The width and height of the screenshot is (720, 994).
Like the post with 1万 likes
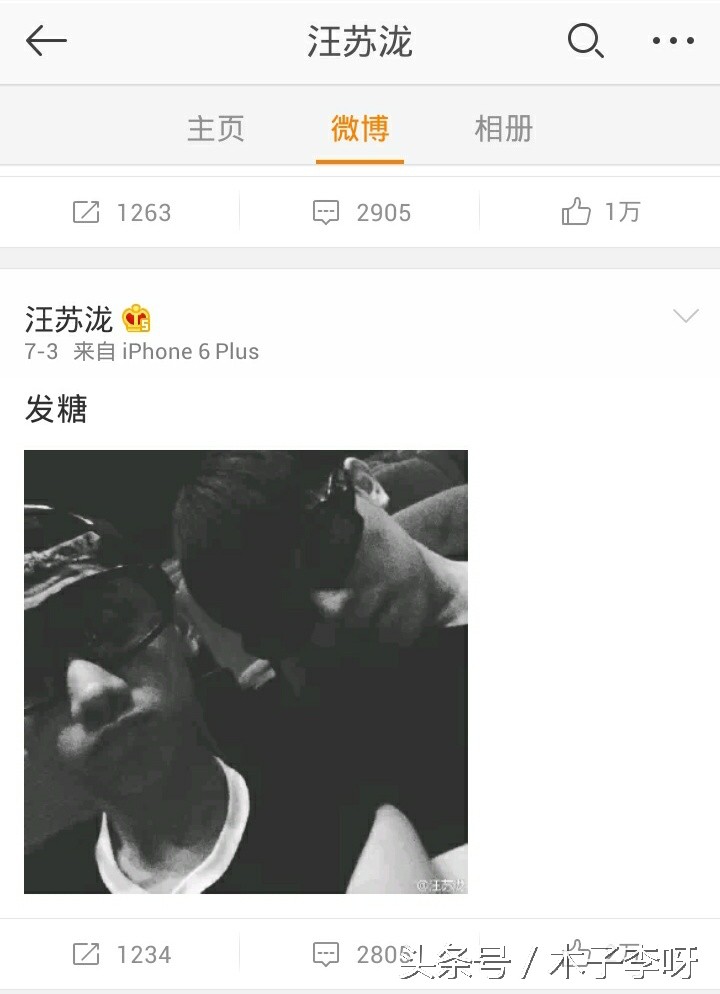600,212
